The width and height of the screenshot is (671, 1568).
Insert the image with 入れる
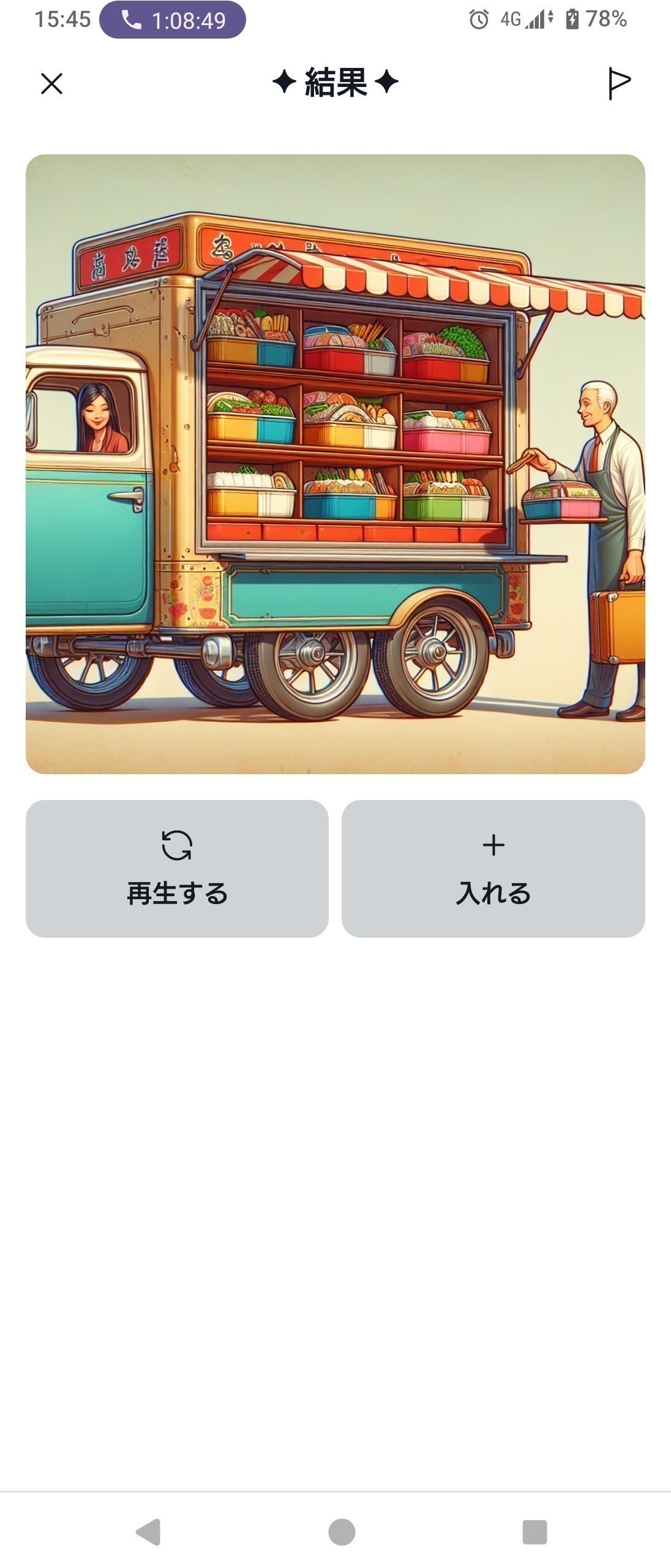click(x=493, y=868)
